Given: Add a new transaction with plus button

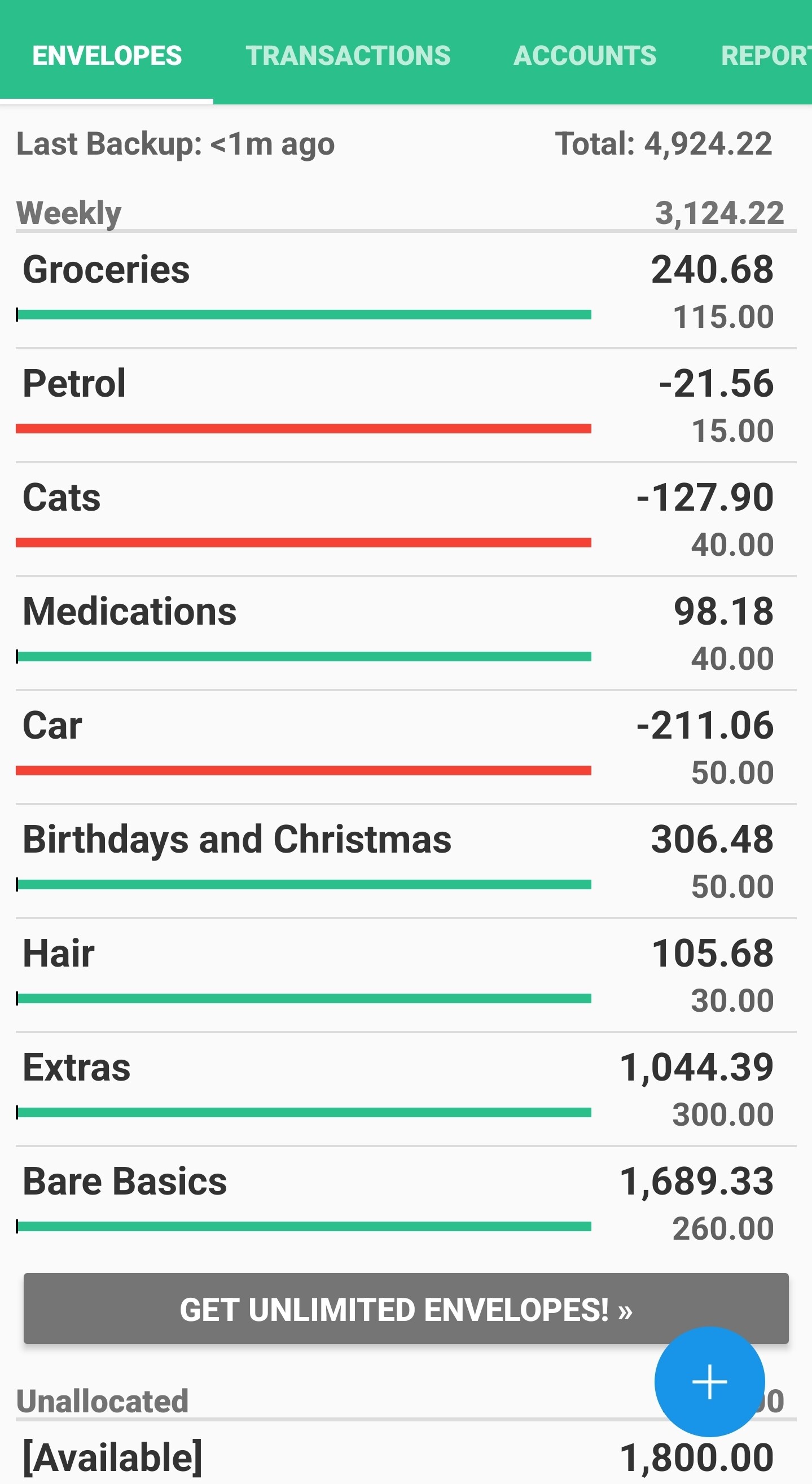Looking at the screenshot, I should (x=709, y=1381).
